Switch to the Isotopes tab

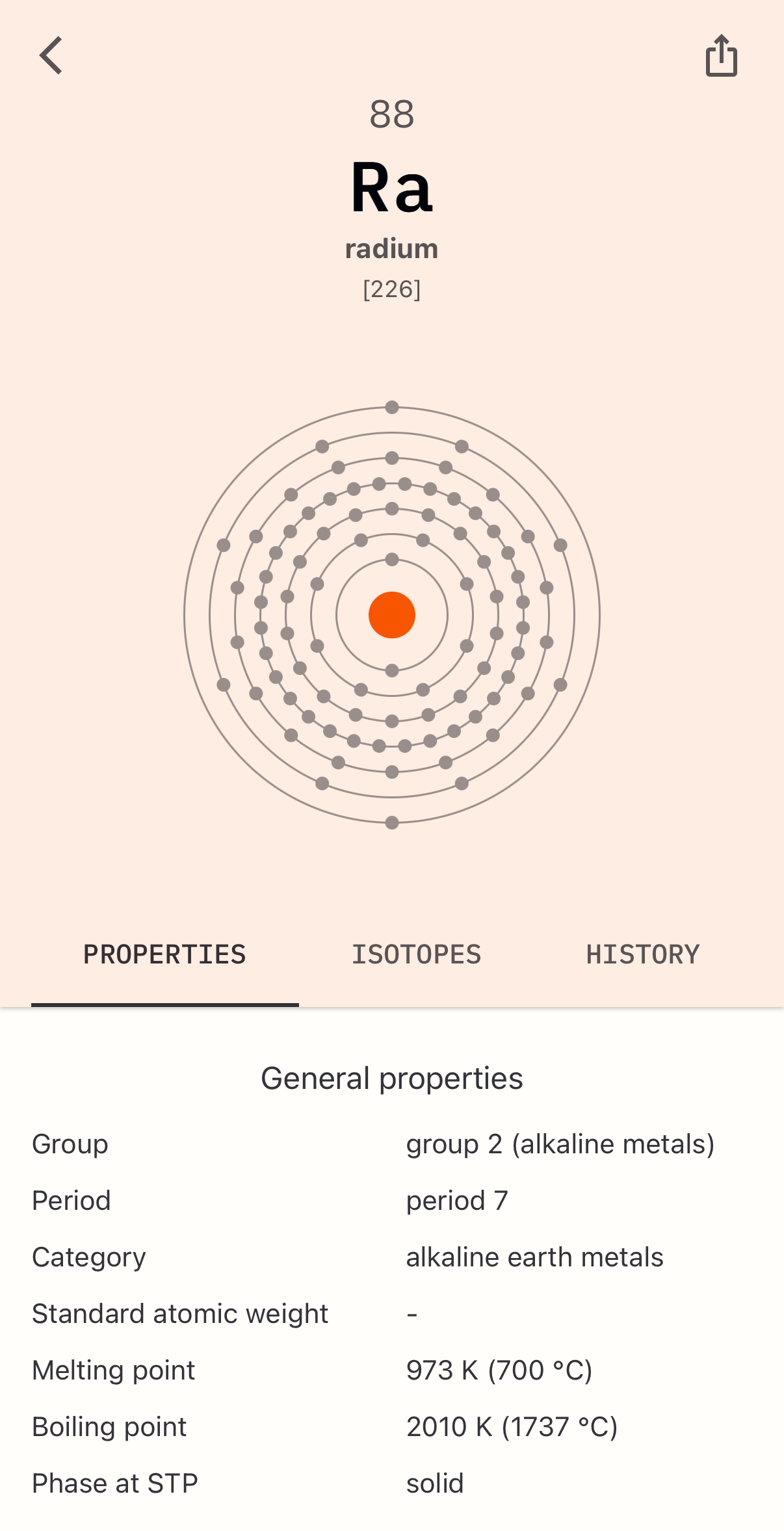[x=416, y=954]
